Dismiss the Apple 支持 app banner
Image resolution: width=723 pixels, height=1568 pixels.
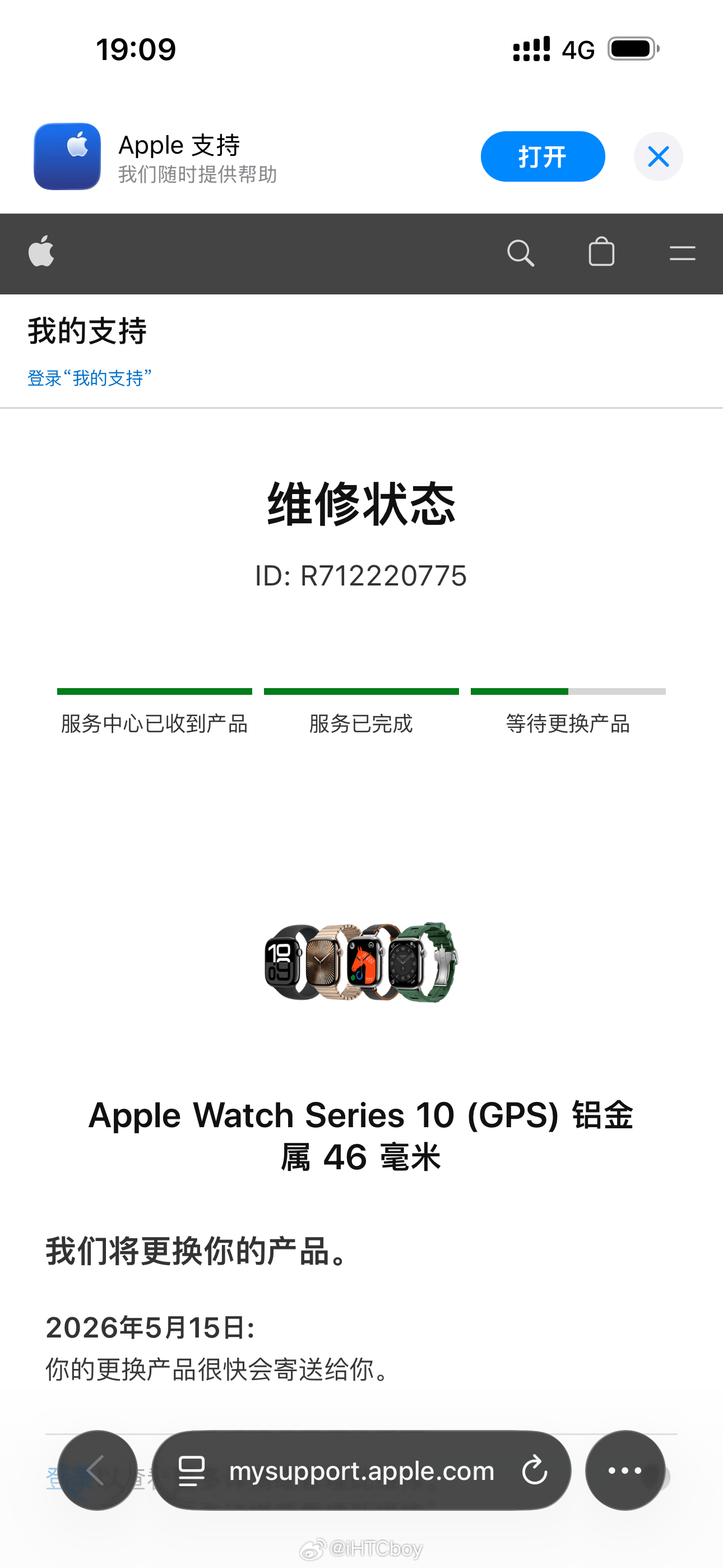(x=658, y=156)
